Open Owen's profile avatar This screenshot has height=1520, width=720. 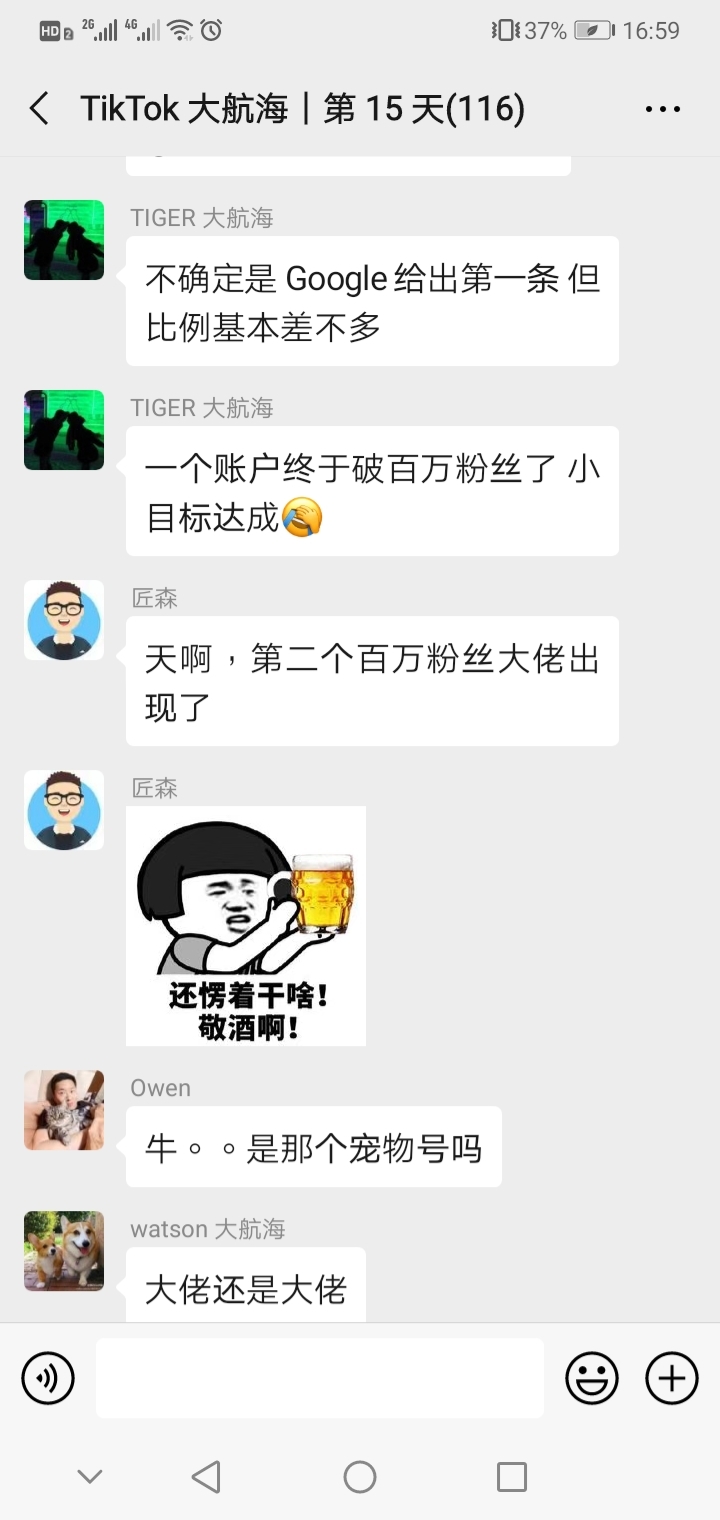click(64, 1110)
